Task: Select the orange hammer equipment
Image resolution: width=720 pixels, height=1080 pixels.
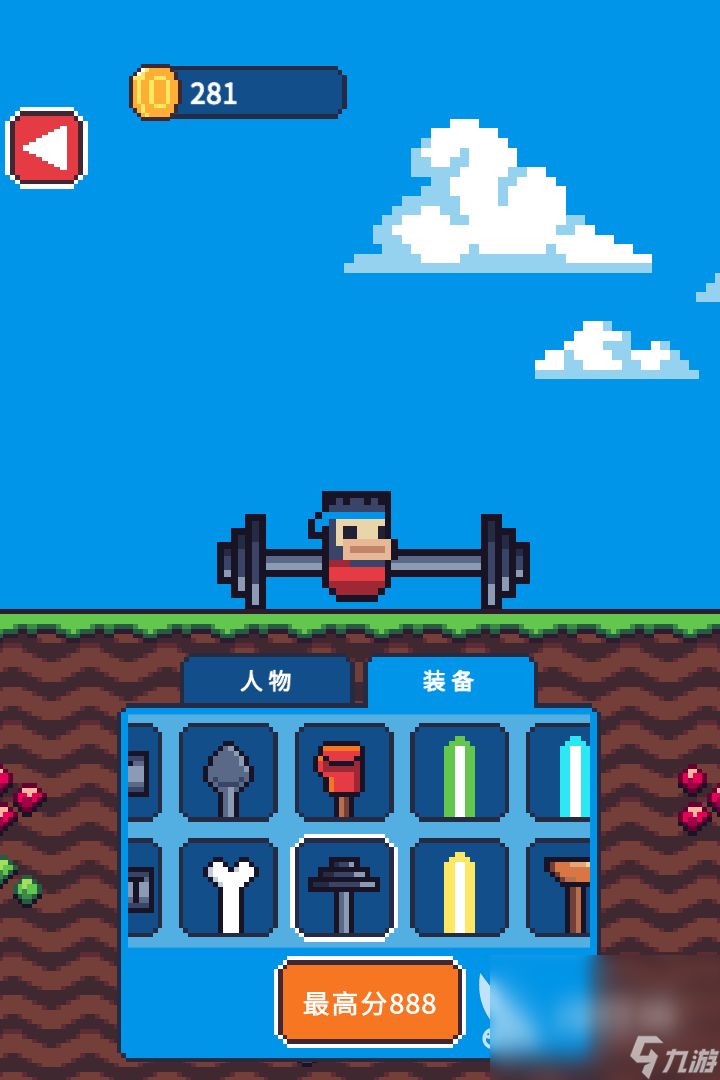Action: [560, 888]
